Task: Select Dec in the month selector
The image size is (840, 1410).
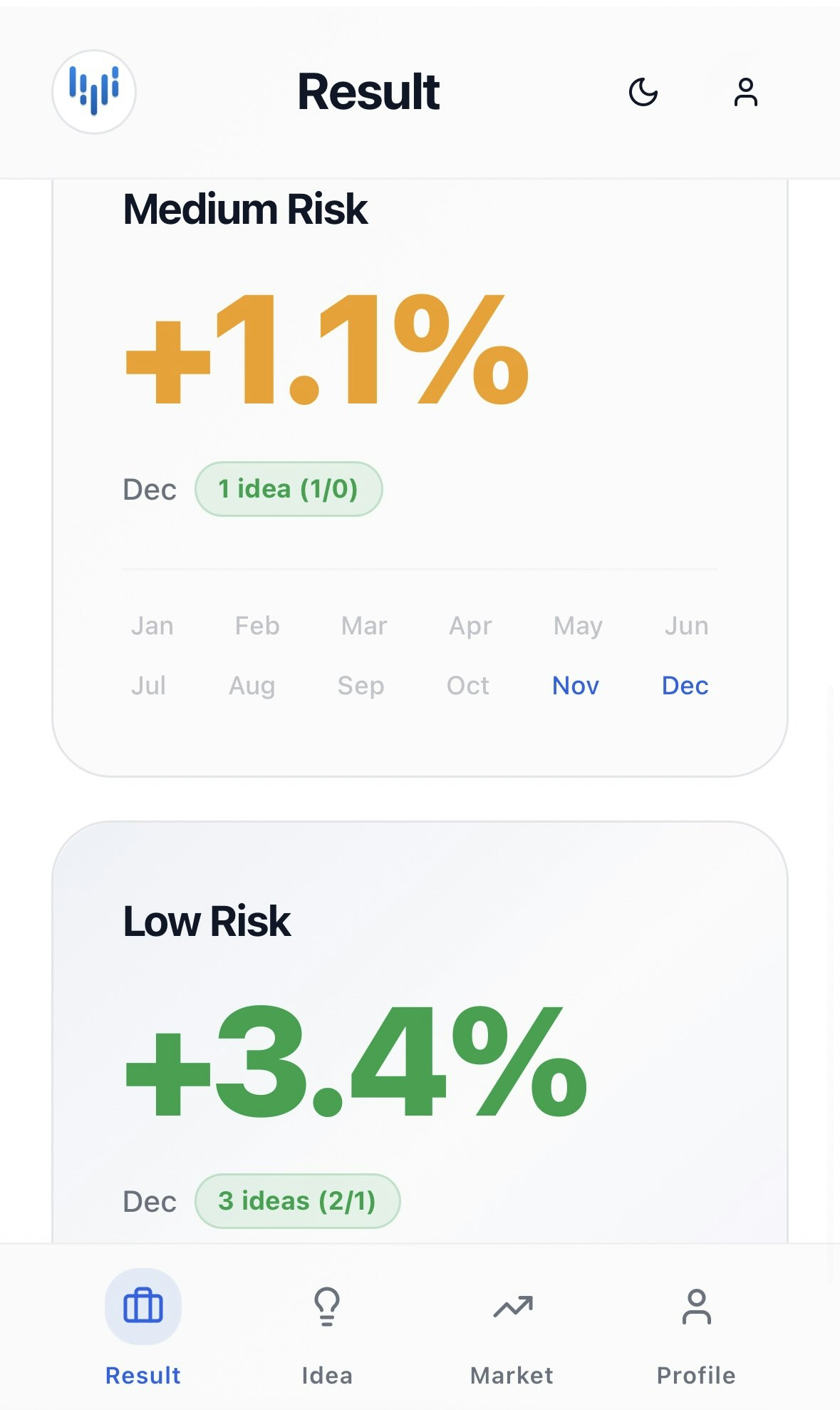Action: 684,685
